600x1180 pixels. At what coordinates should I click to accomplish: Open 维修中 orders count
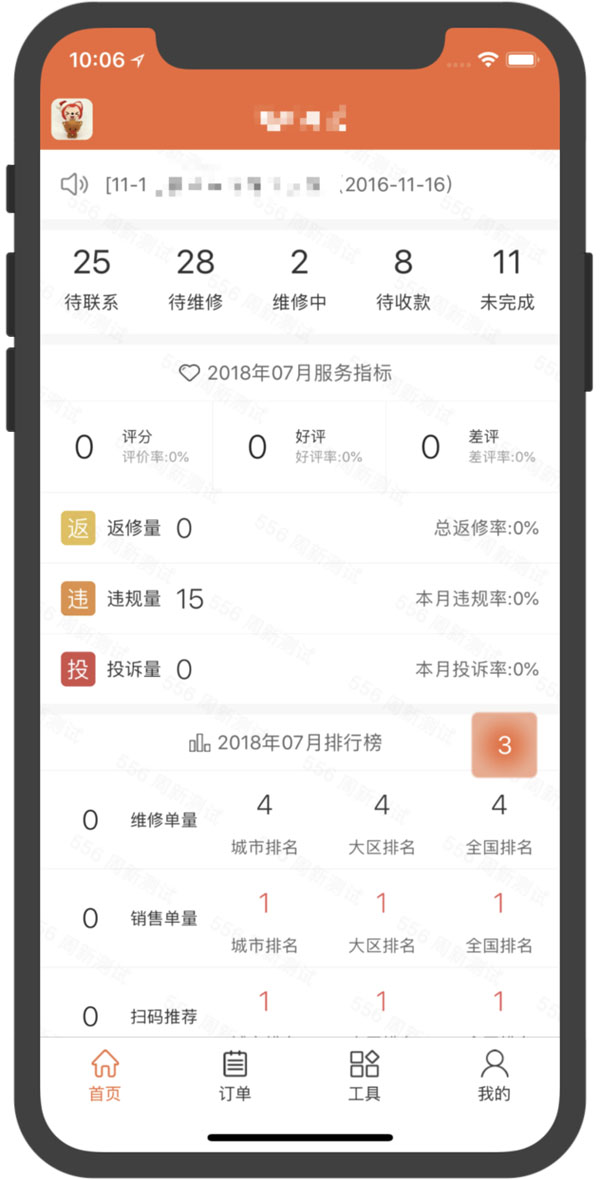(x=299, y=280)
